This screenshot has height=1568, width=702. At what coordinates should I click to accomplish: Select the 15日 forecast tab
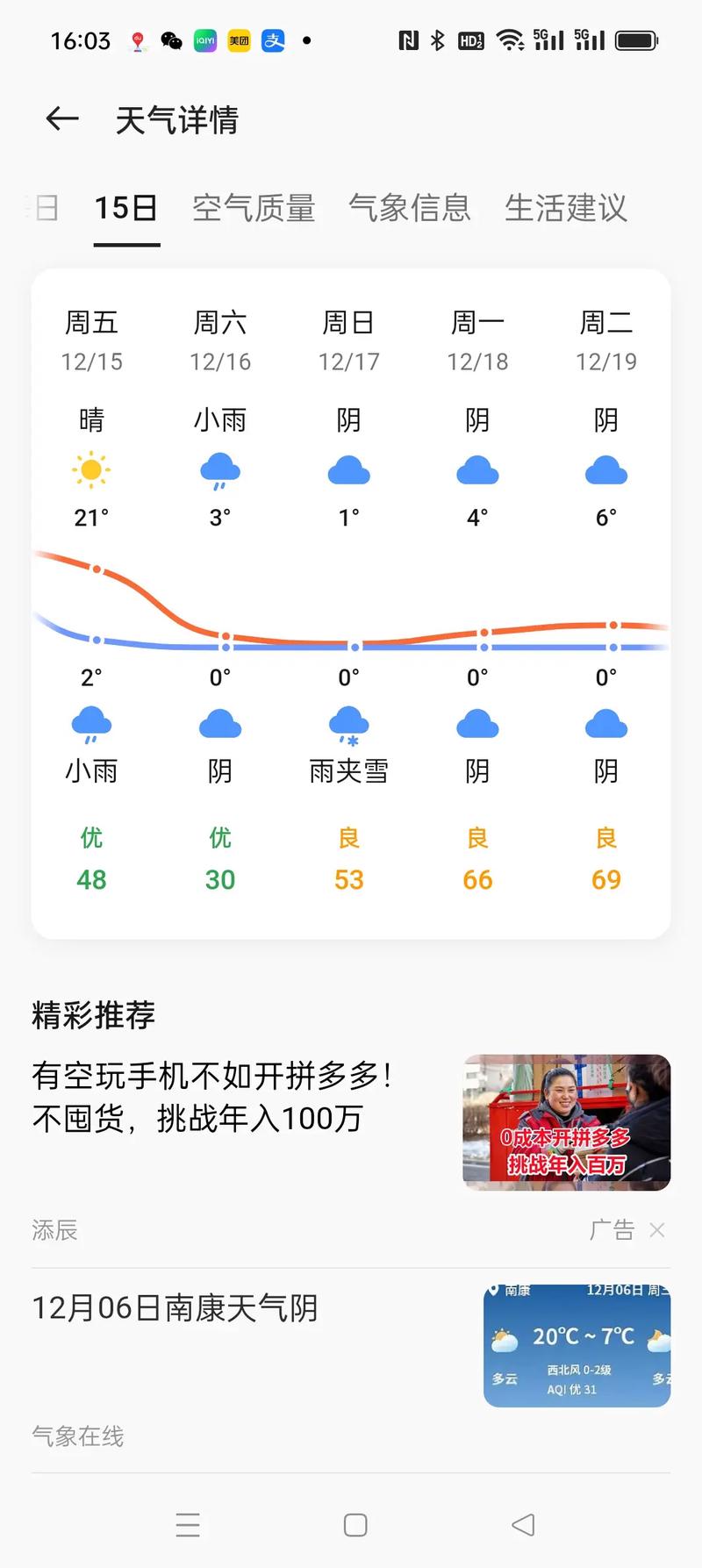126,208
